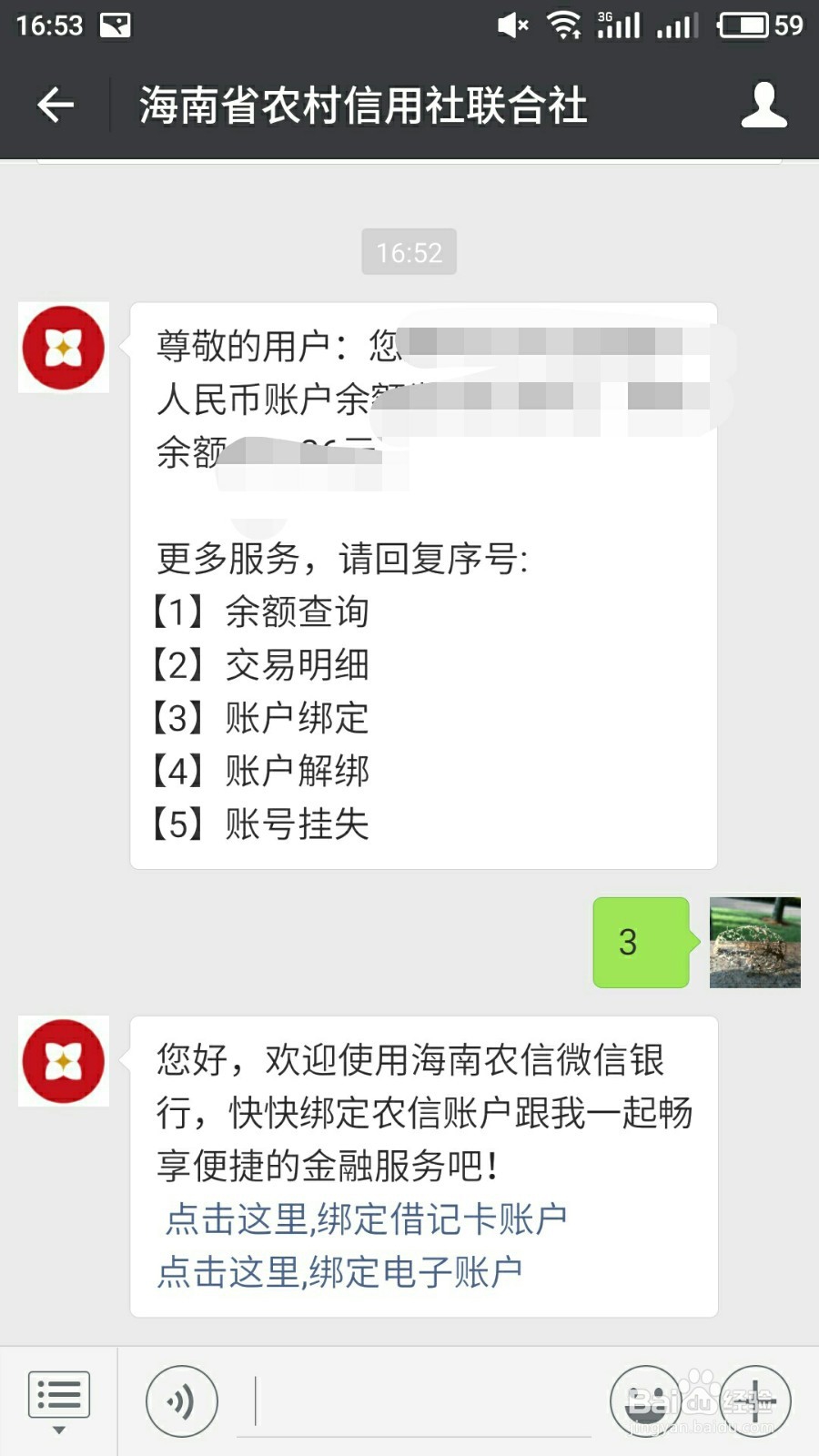819x1456 pixels.
Task: Select the chat title 海南省农村信用社联合社
Action: pyautogui.click(x=363, y=105)
